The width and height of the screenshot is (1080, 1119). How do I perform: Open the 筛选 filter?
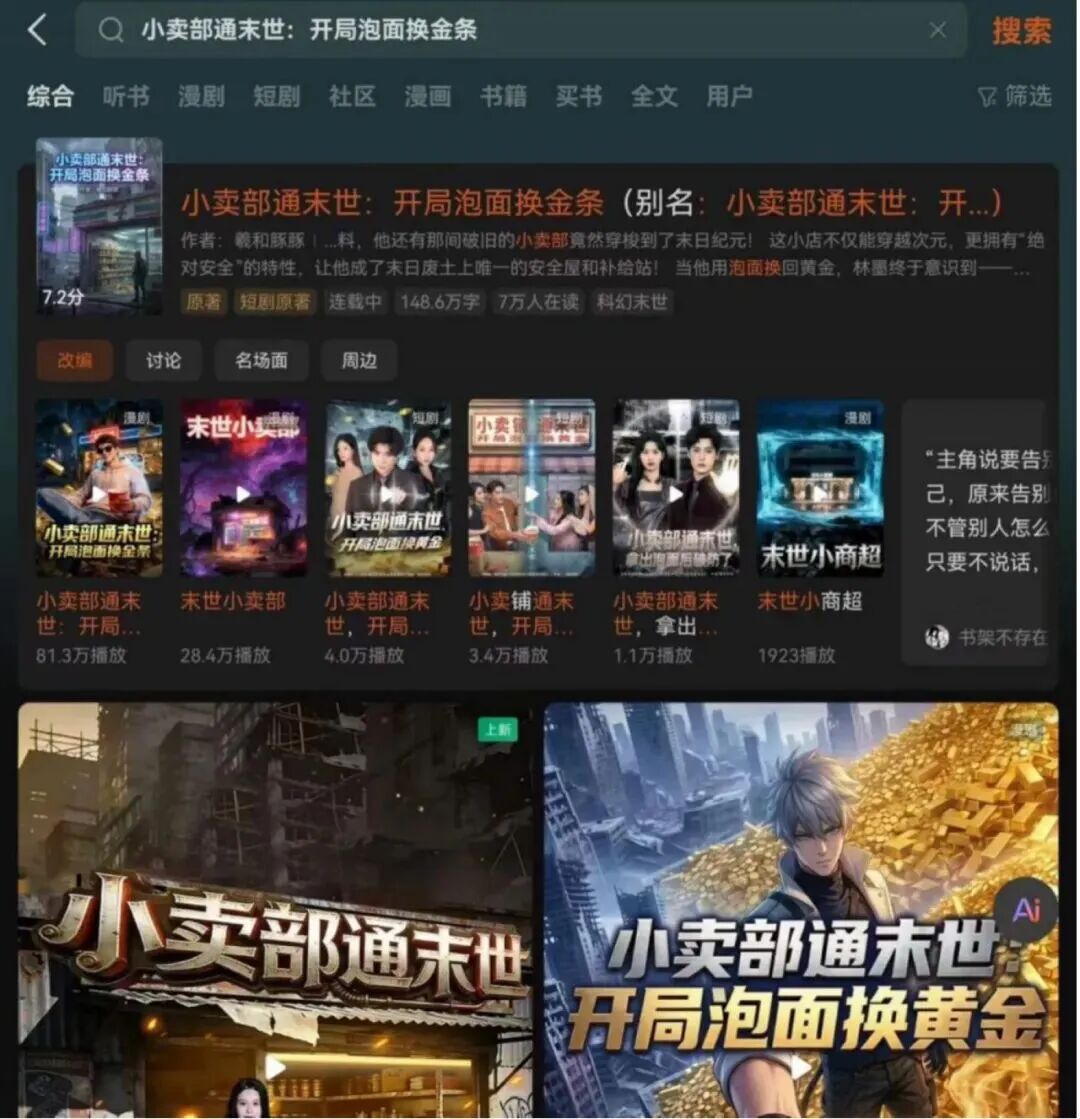(1014, 96)
